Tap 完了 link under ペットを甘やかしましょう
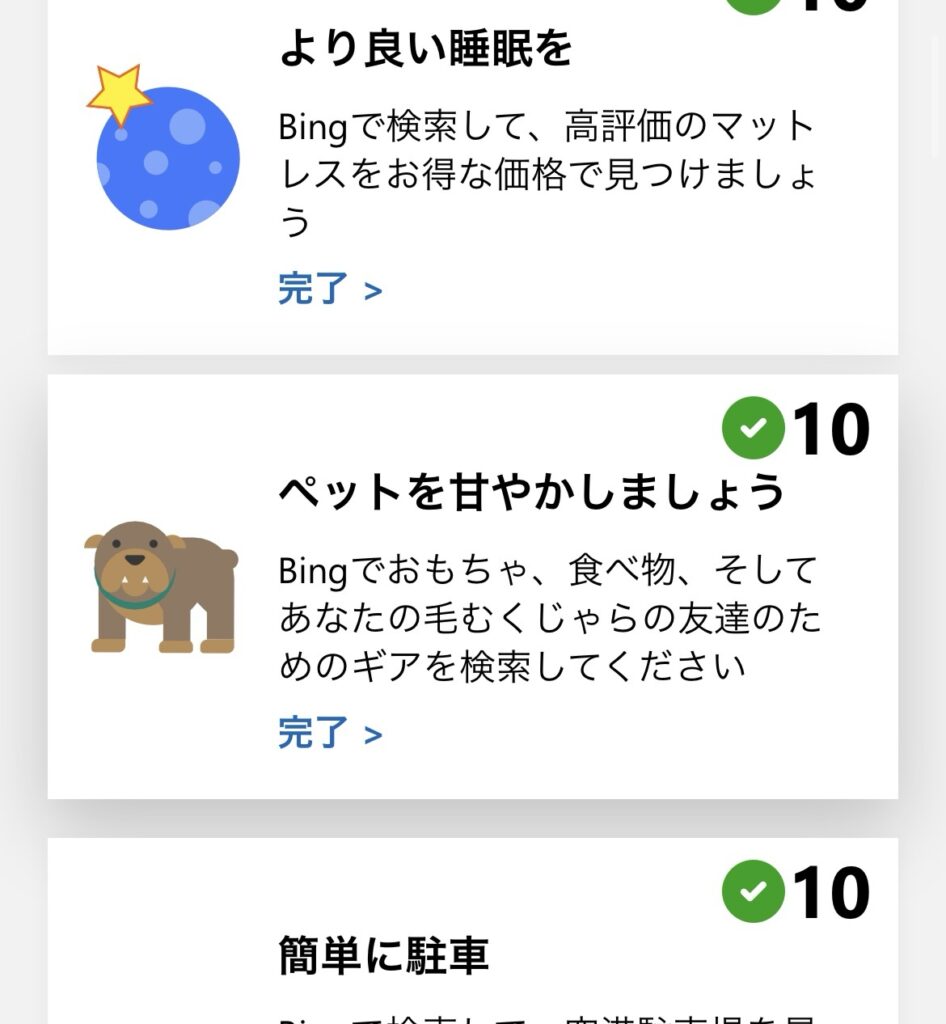 point(329,734)
